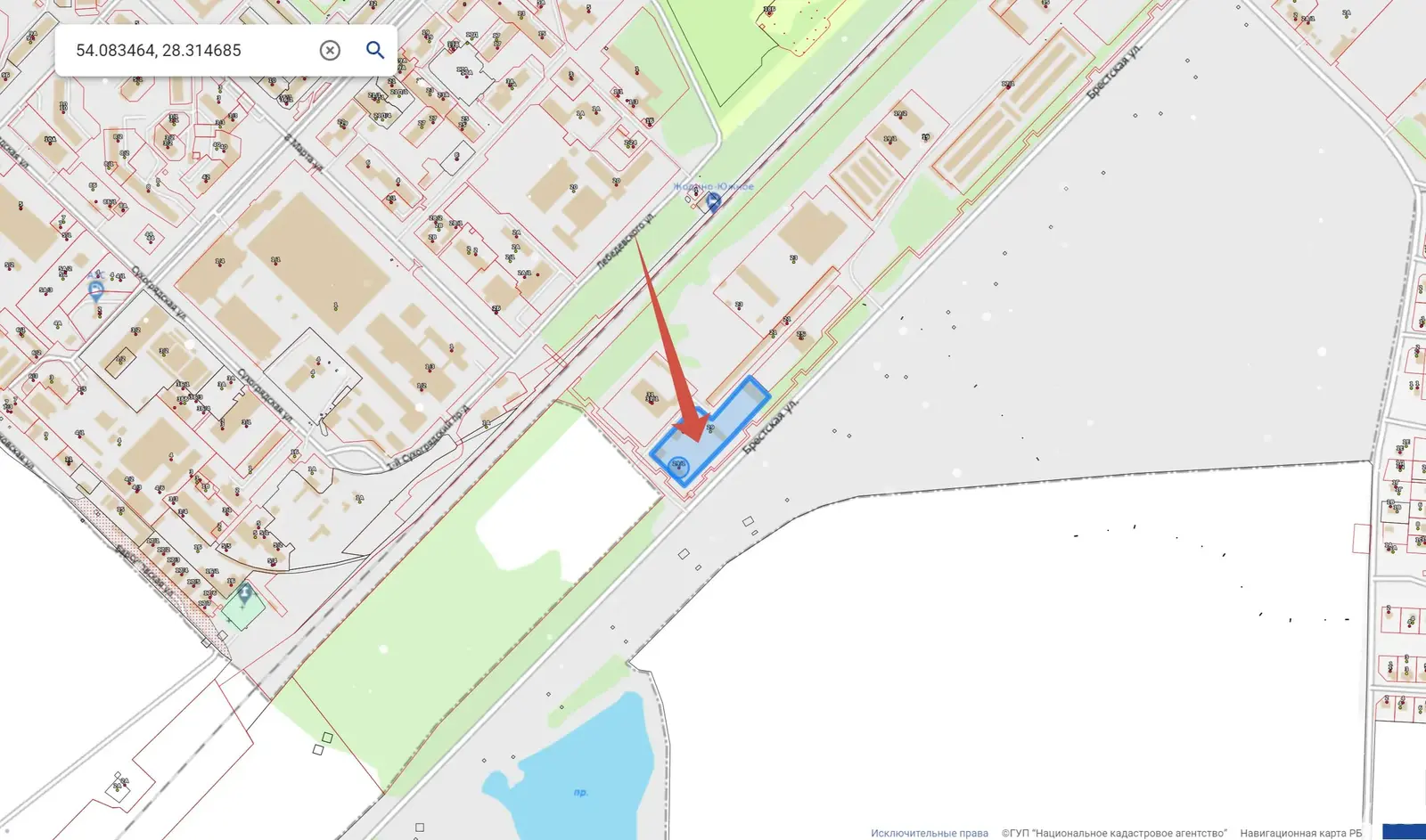Run search with magnifier icon
Screen dimensions: 1426x840
pos(375,51)
